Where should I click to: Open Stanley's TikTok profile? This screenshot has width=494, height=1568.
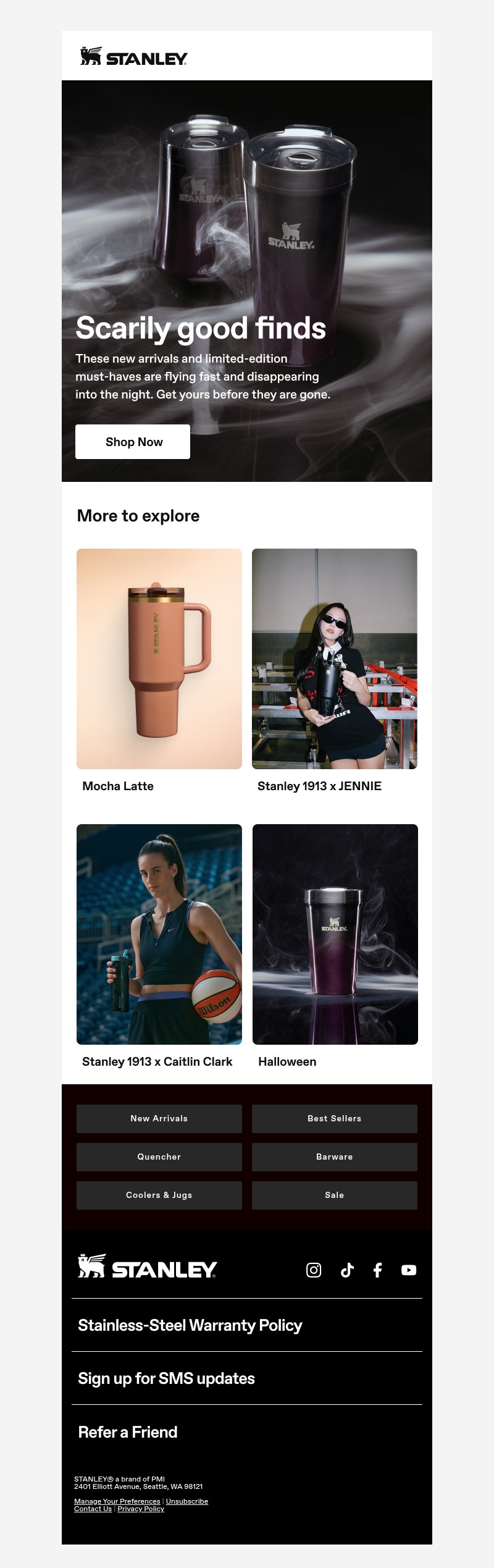point(347,1270)
